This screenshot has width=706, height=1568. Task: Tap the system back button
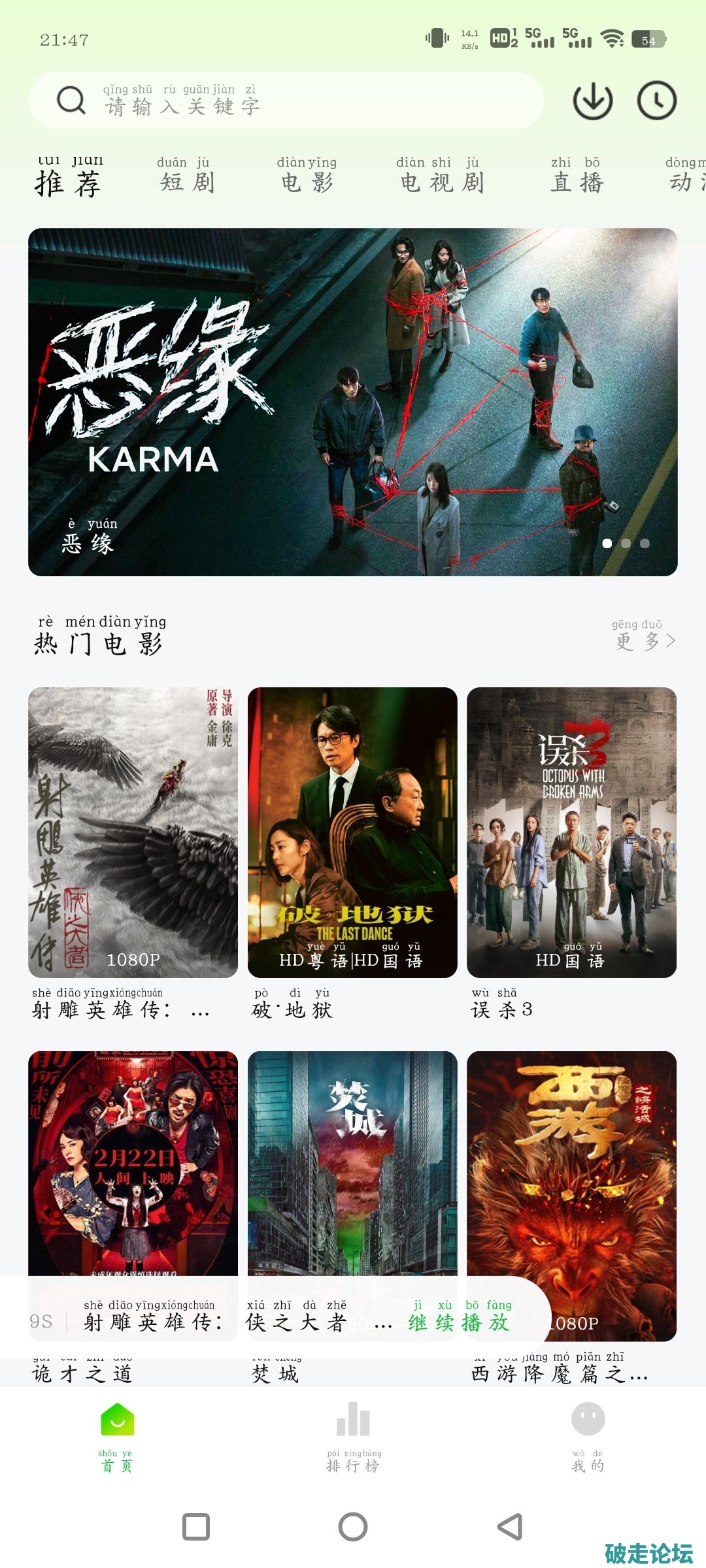pos(510,1527)
